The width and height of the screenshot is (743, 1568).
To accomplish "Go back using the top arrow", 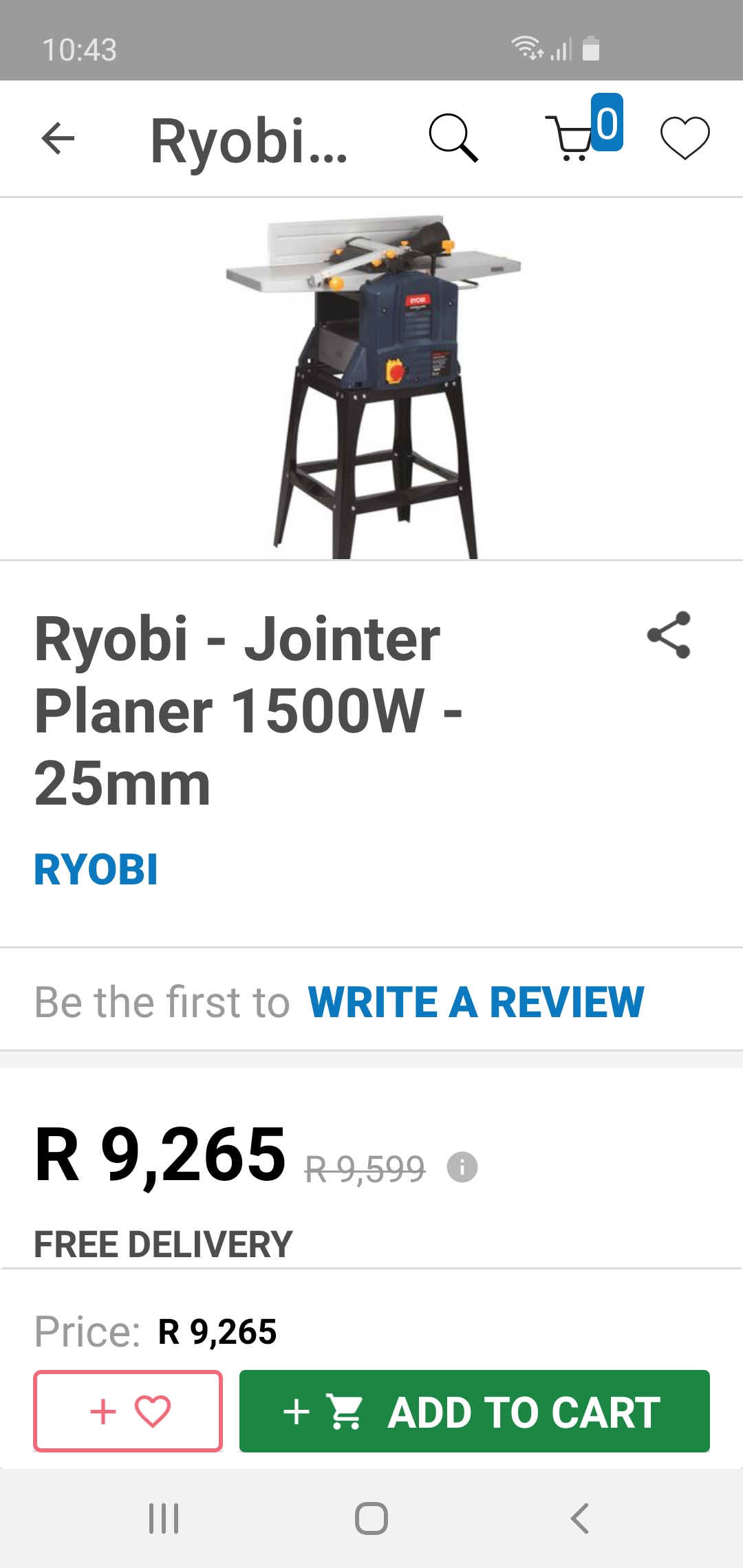I will coord(58,139).
